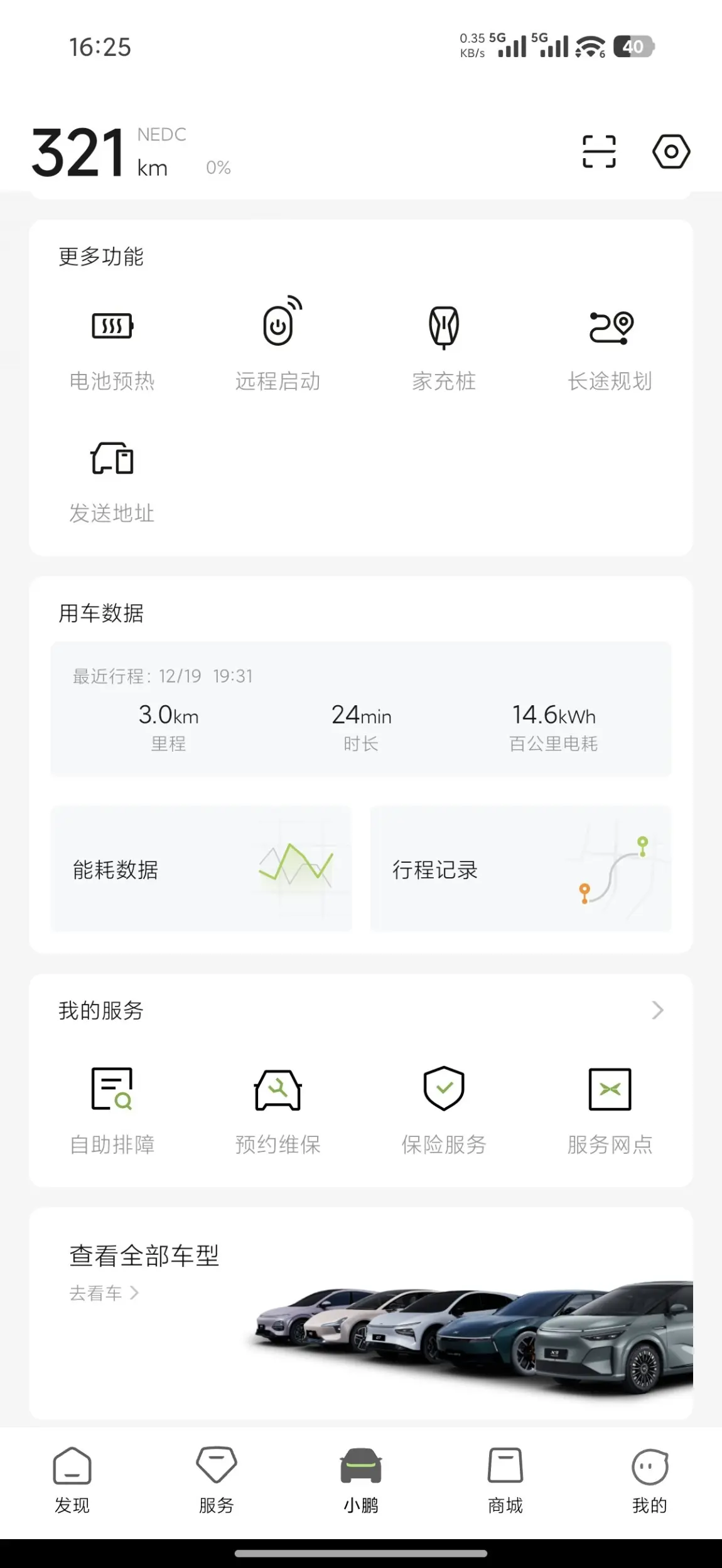Tap the 去看车 link
Screen dimensions: 722x1568
[104, 1293]
